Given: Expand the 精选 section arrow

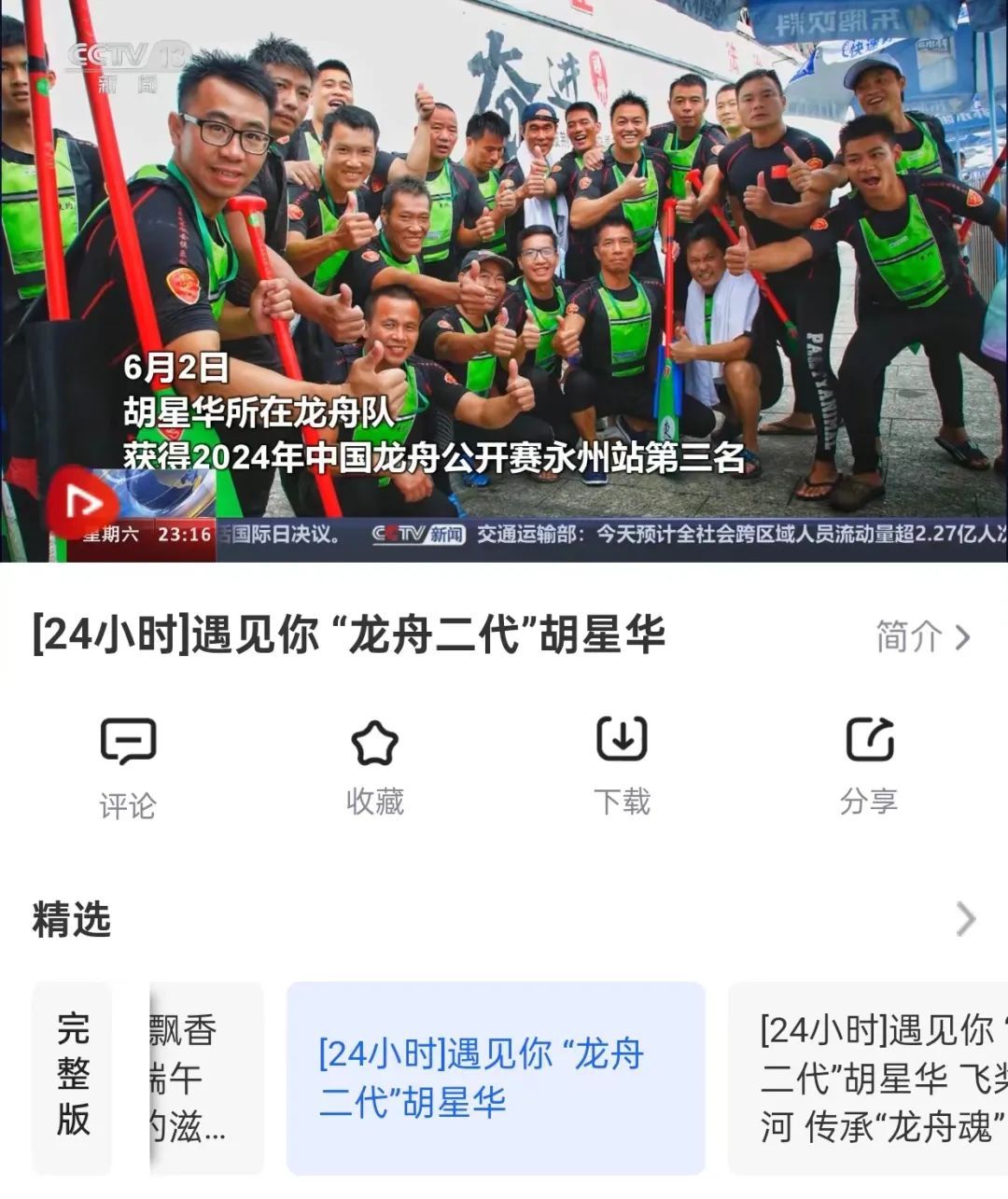Looking at the screenshot, I should pyautogui.click(x=966, y=919).
